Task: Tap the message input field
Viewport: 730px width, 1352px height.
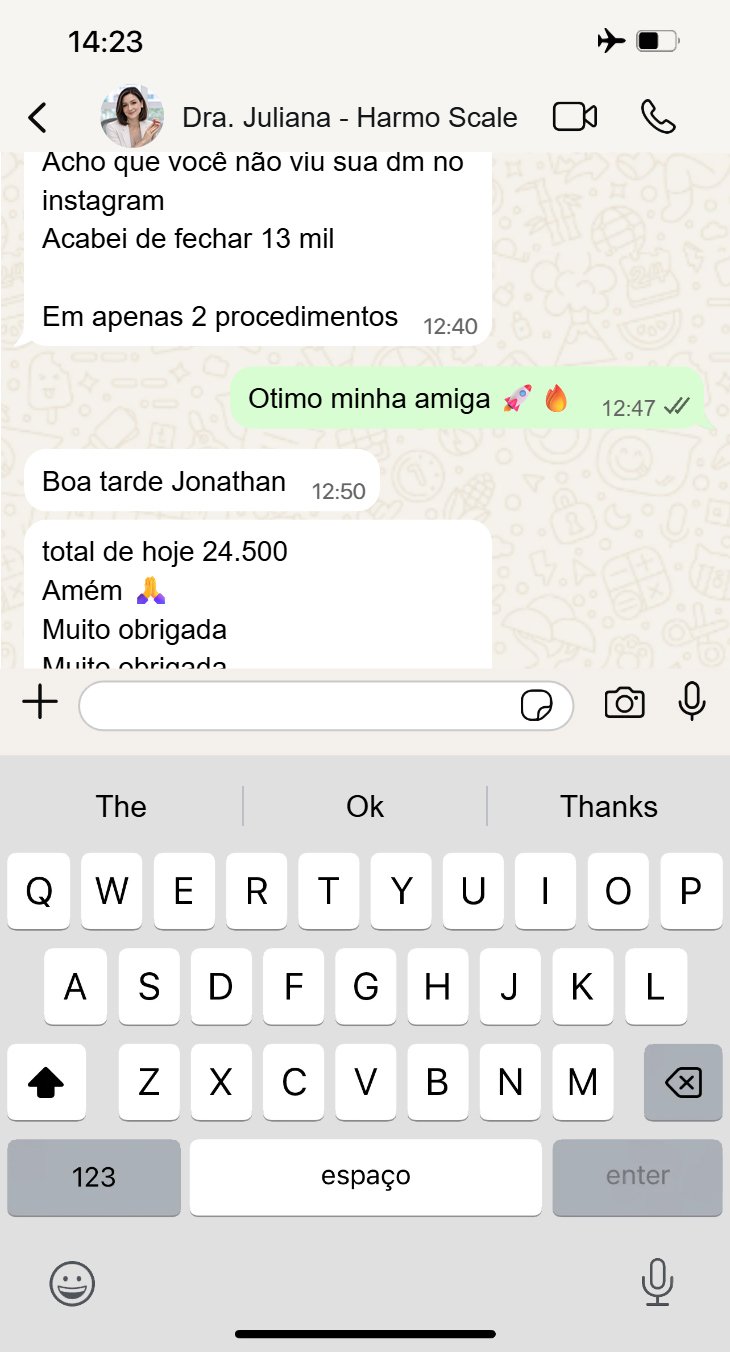Action: tap(300, 704)
